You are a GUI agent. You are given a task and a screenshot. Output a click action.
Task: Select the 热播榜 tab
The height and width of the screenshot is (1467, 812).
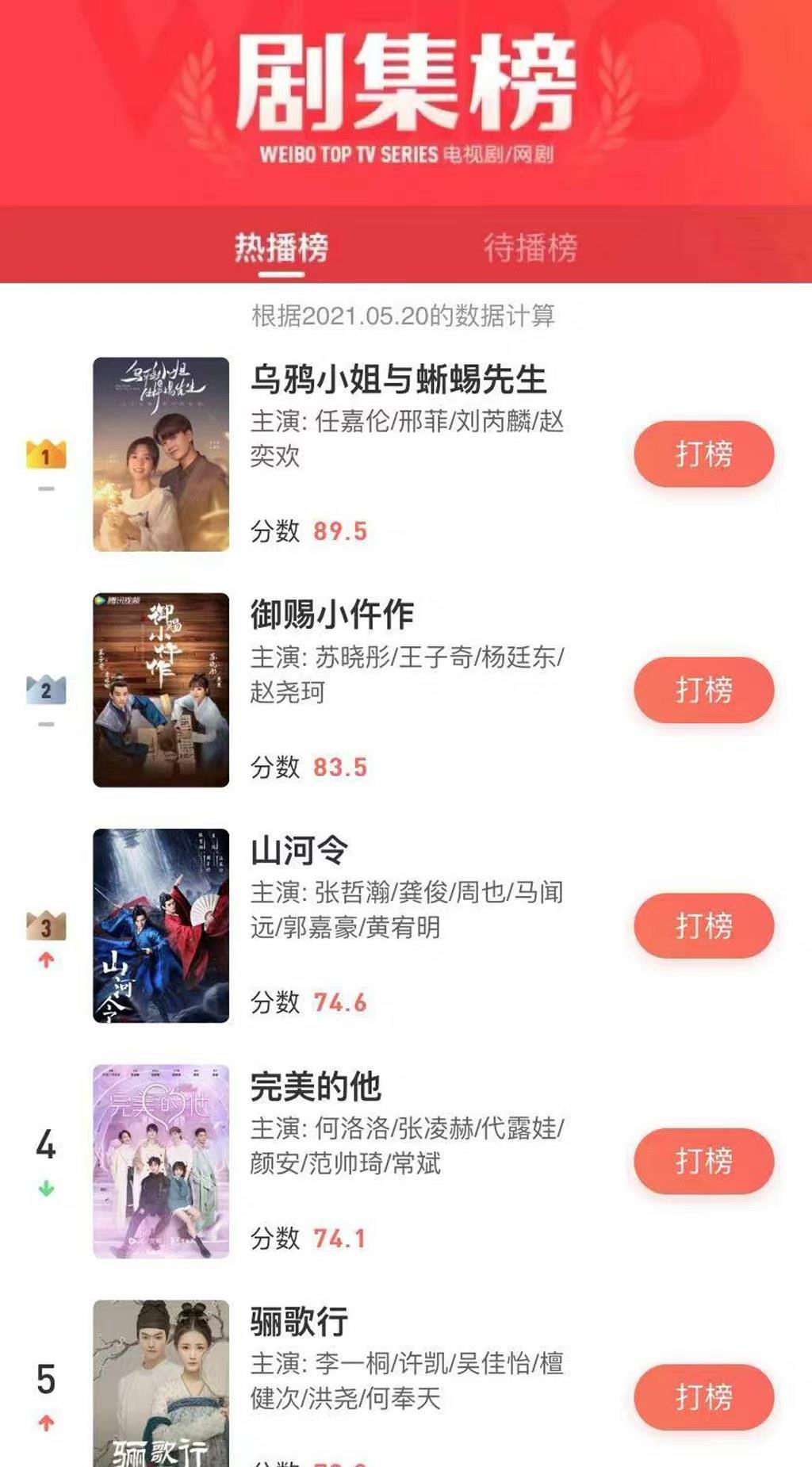pyautogui.click(x=282, y=248)
